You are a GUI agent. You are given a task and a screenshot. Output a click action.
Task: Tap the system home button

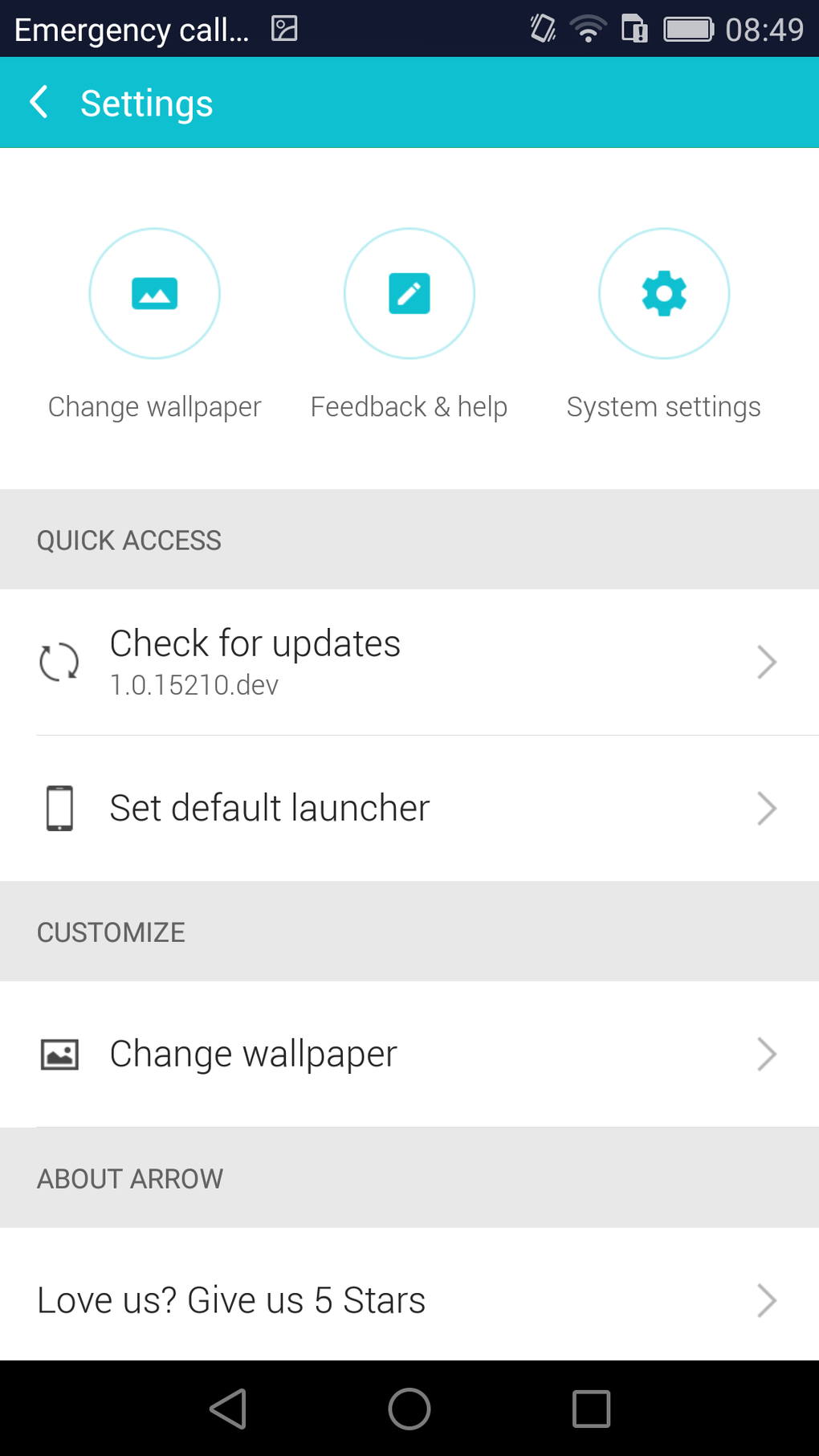pos(409,1409)
